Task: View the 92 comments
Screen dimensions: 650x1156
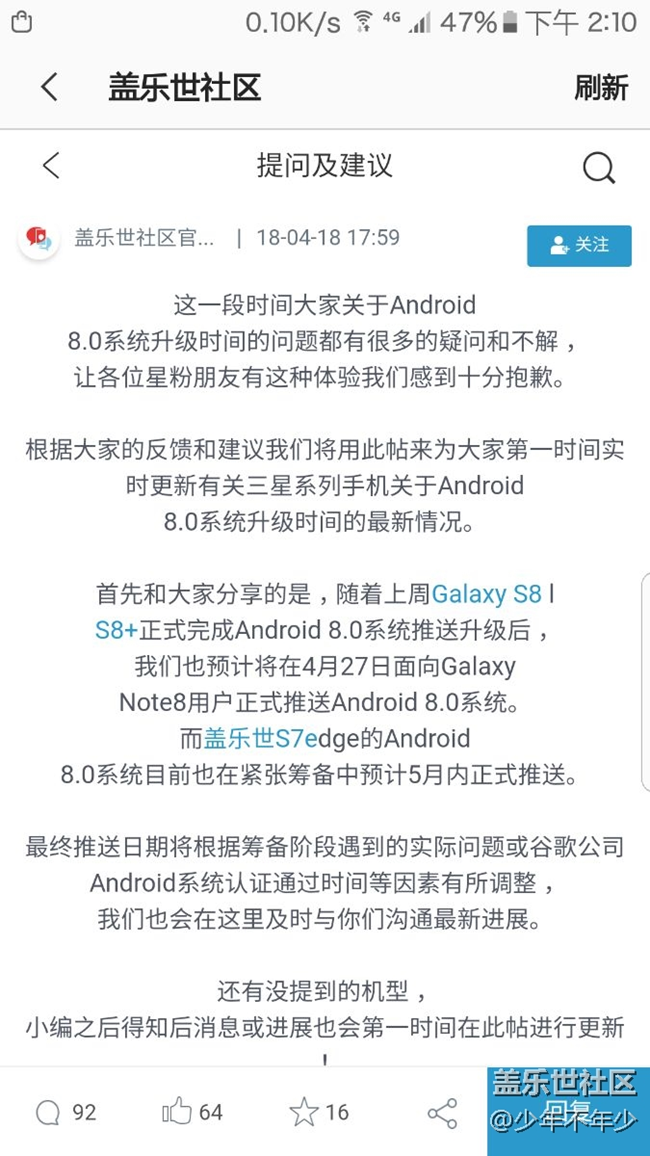Action: point(66,1112)
